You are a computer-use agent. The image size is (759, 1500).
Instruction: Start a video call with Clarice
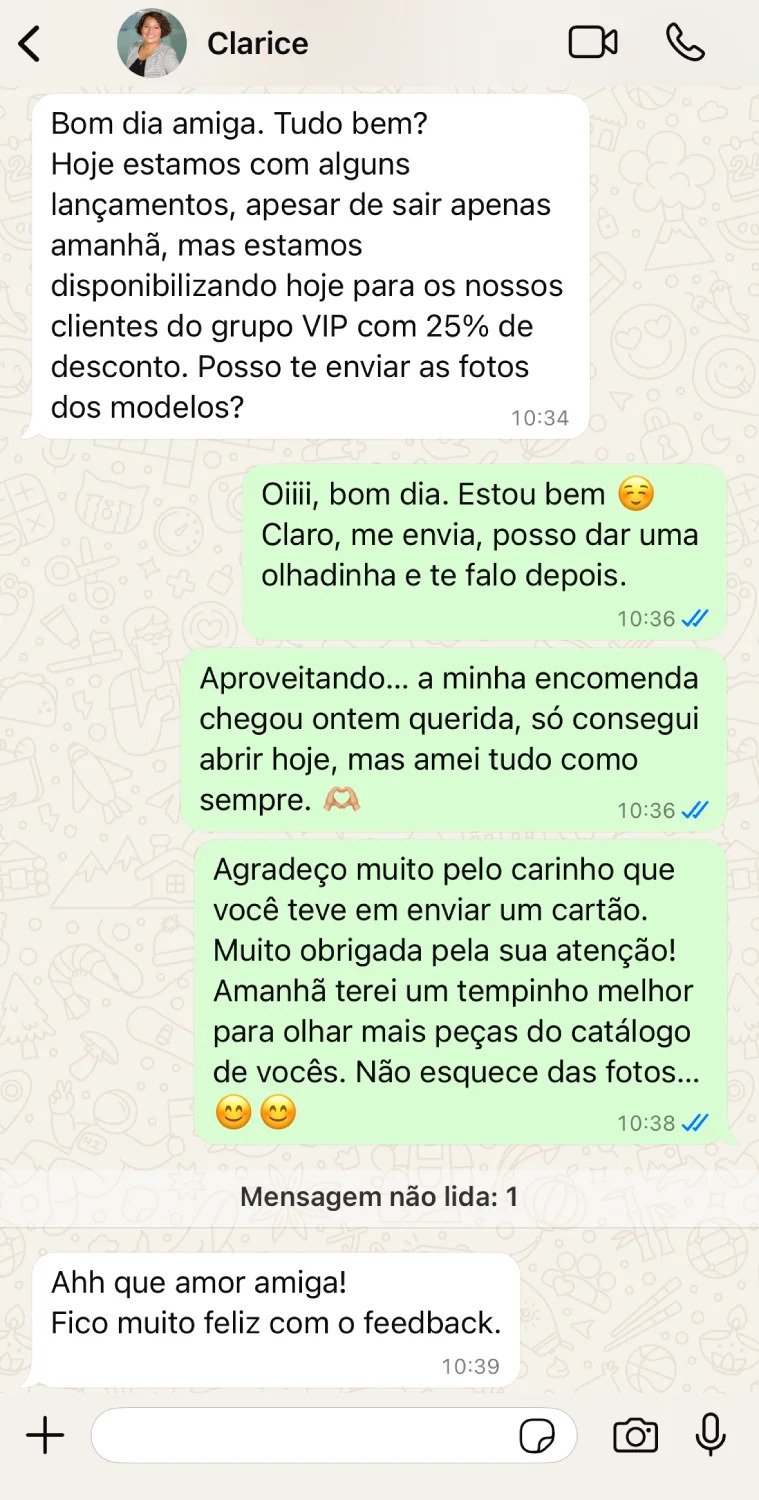tap(592, 43)
